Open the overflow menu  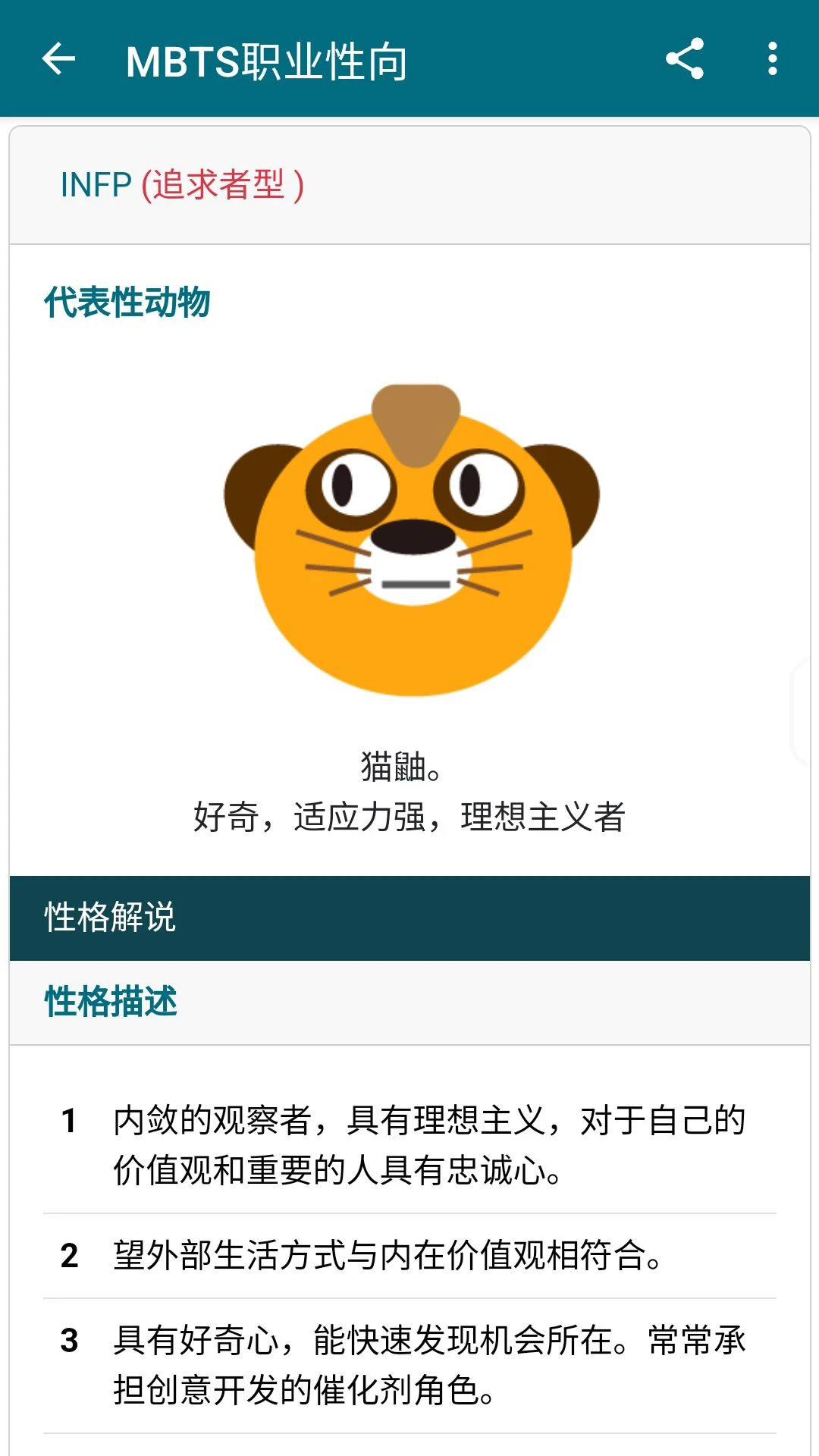pyautogui.click(x=772, y=59)
